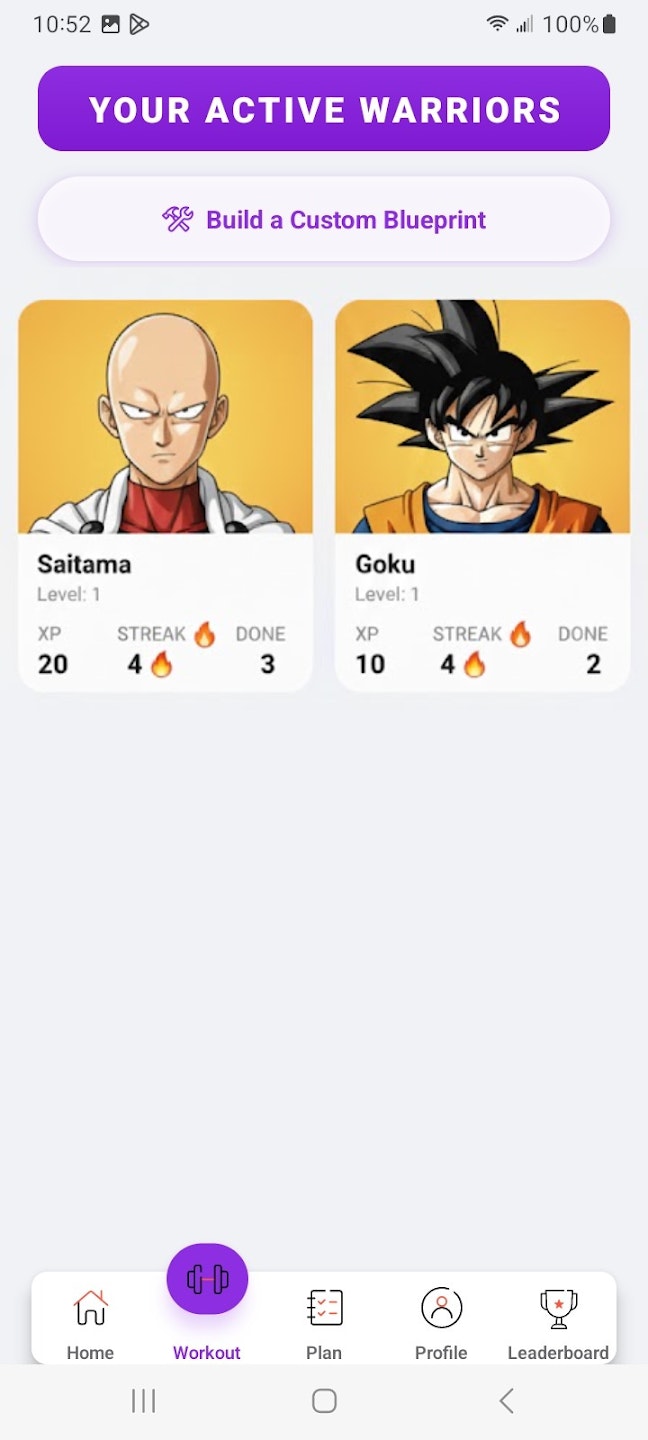Tap Build a Custom Blueprint button
Image resolution: width=648 pixels, height=1440 pixels.
(324, 219)
